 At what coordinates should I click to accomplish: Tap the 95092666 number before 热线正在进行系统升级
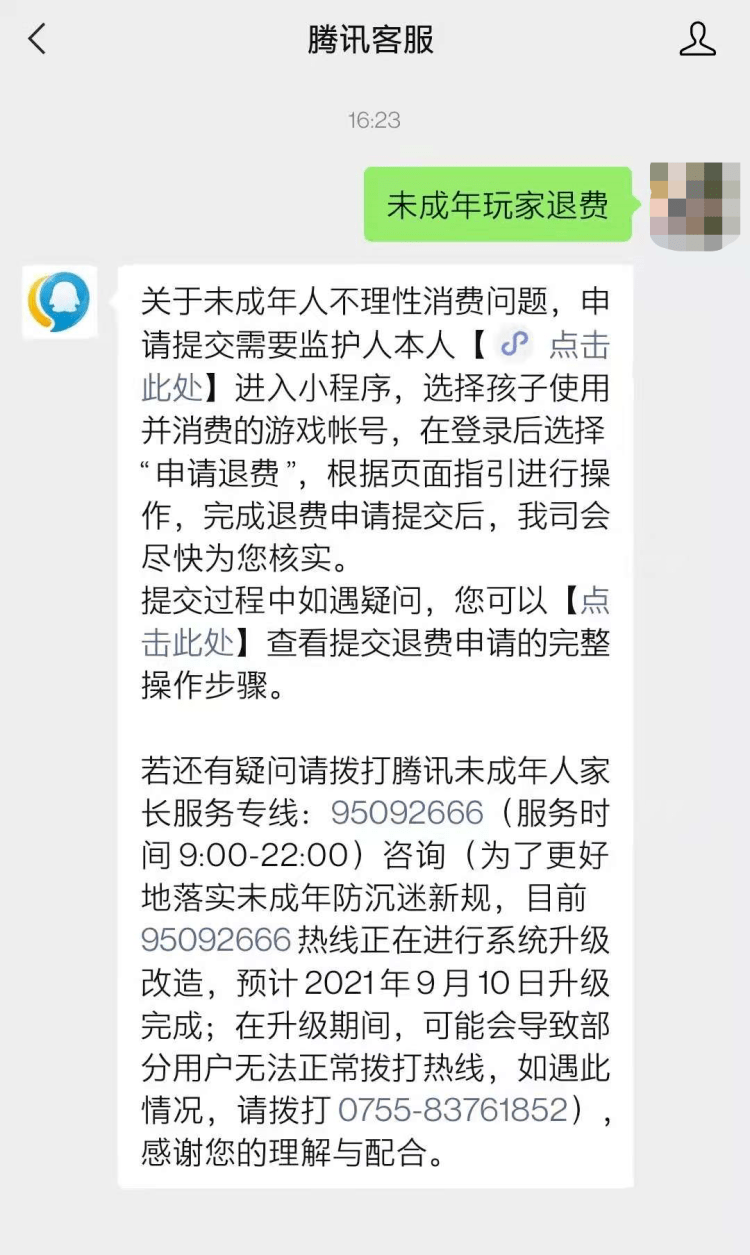pyautogui.click(x=216, y=940)
